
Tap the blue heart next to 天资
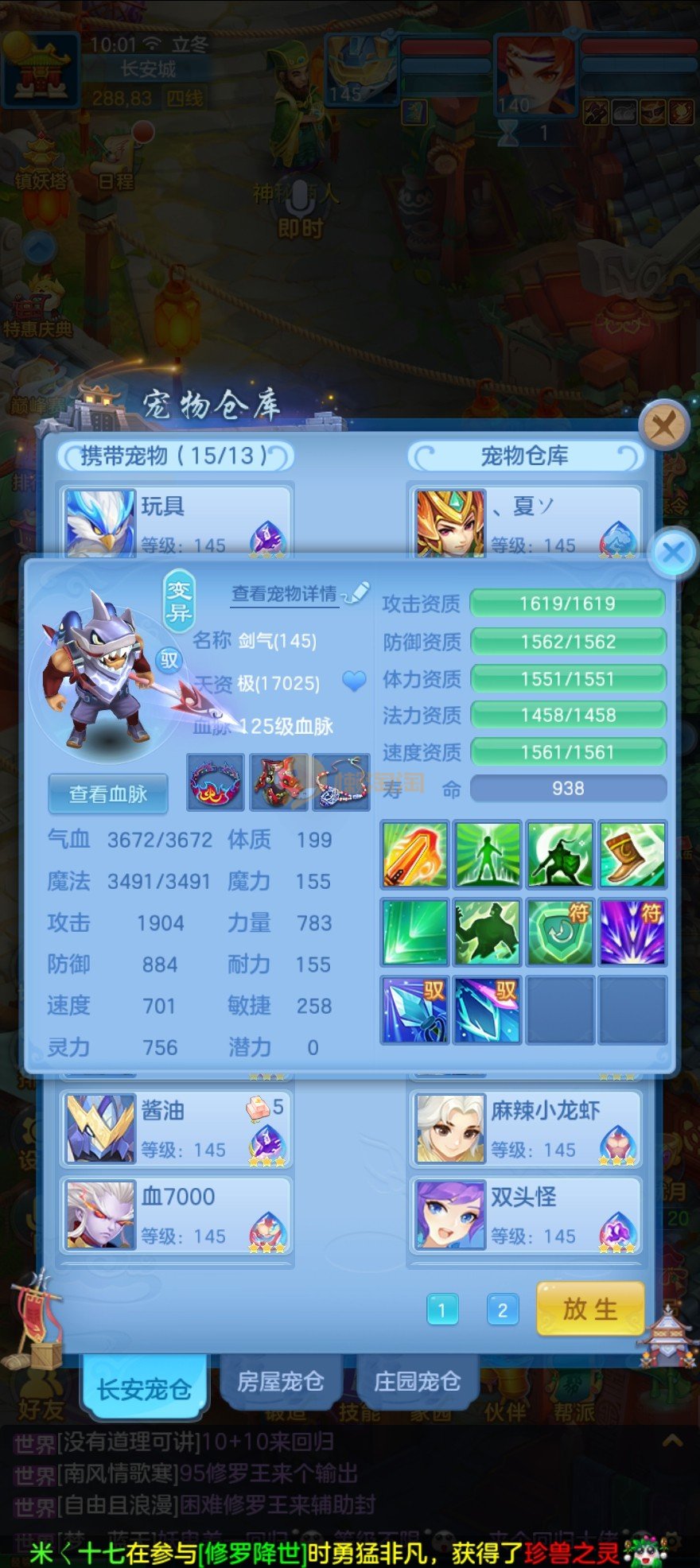coord(354,681)
